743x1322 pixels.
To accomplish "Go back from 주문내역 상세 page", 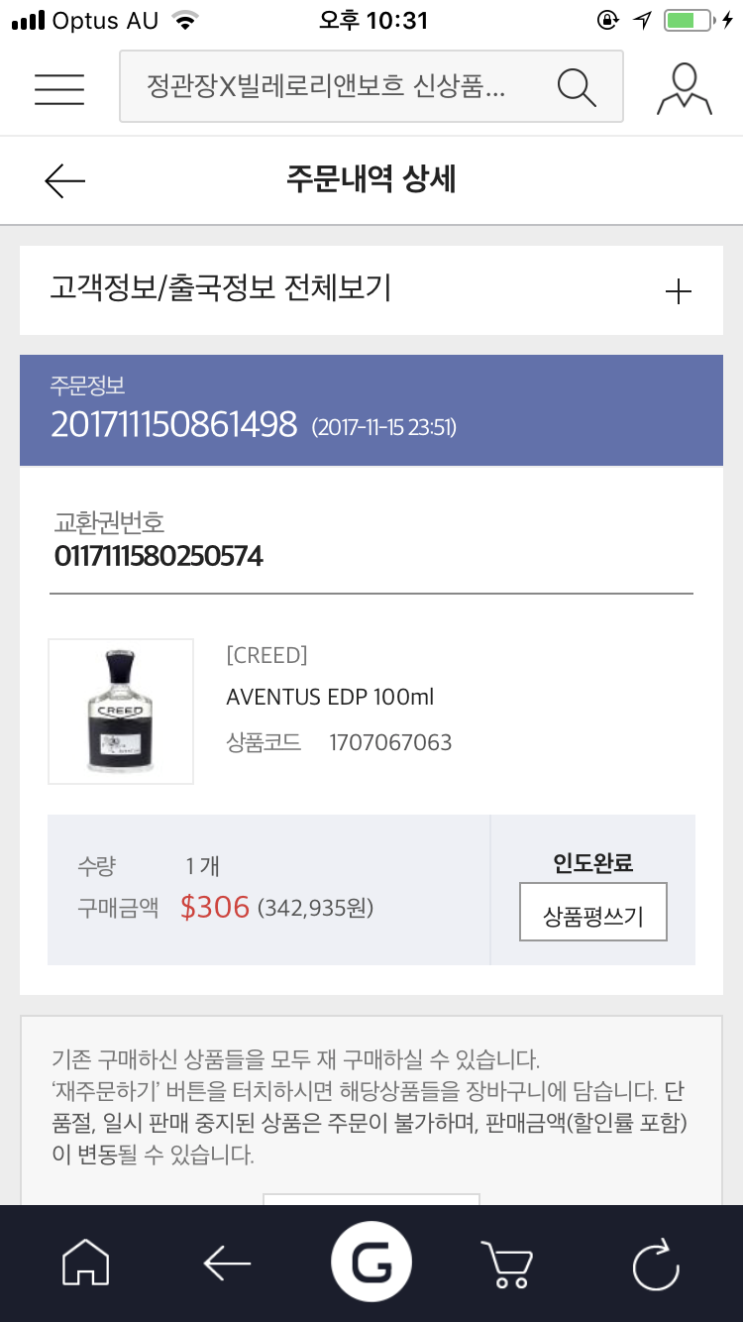I will click(x=65, y=181).
